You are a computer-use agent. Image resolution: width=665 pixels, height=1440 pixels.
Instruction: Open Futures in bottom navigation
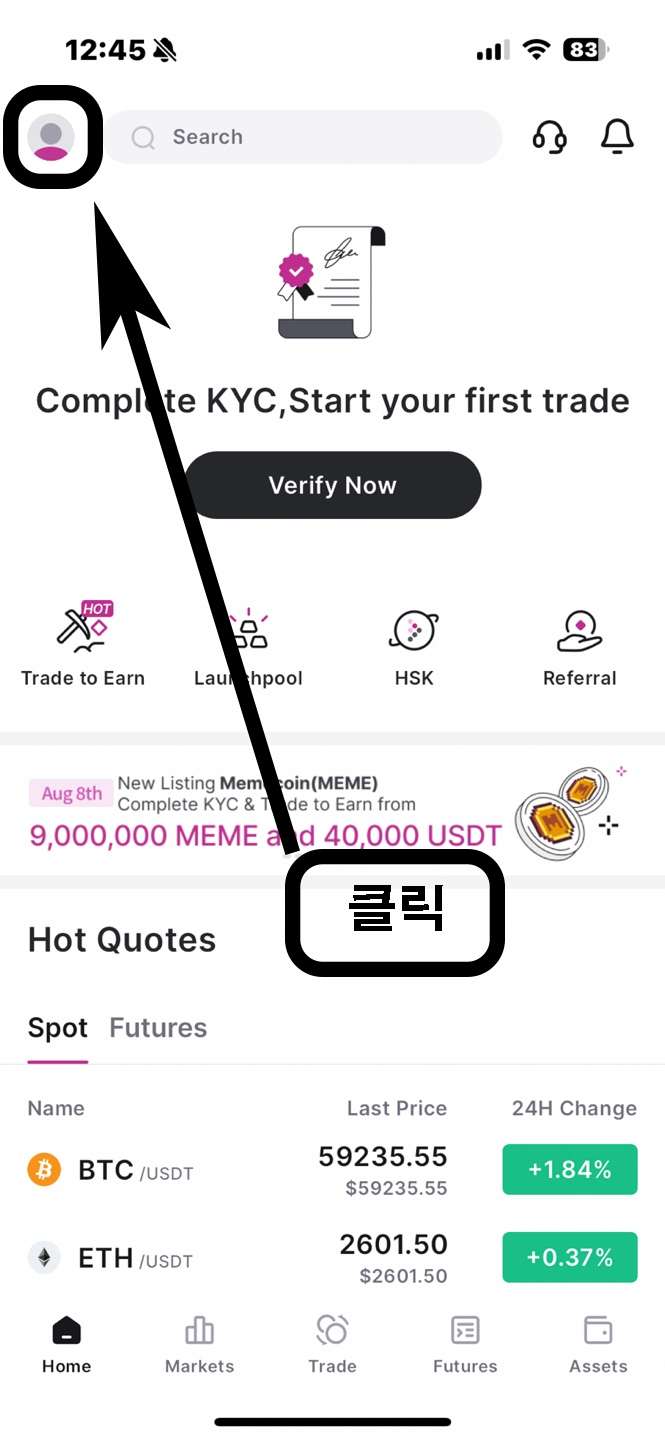click(465, 1345)
